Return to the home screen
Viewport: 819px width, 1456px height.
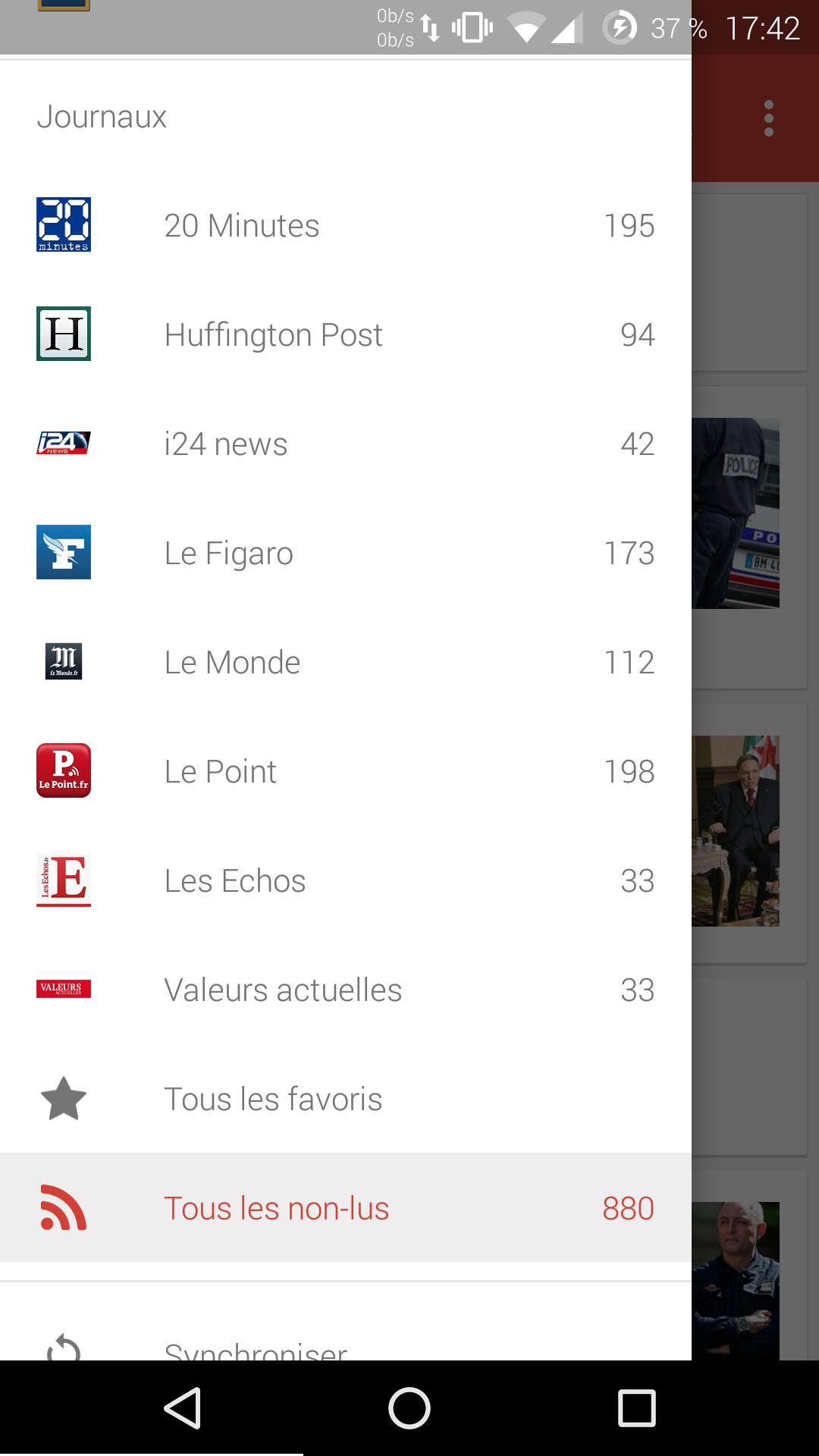[x=409, y=1408]
